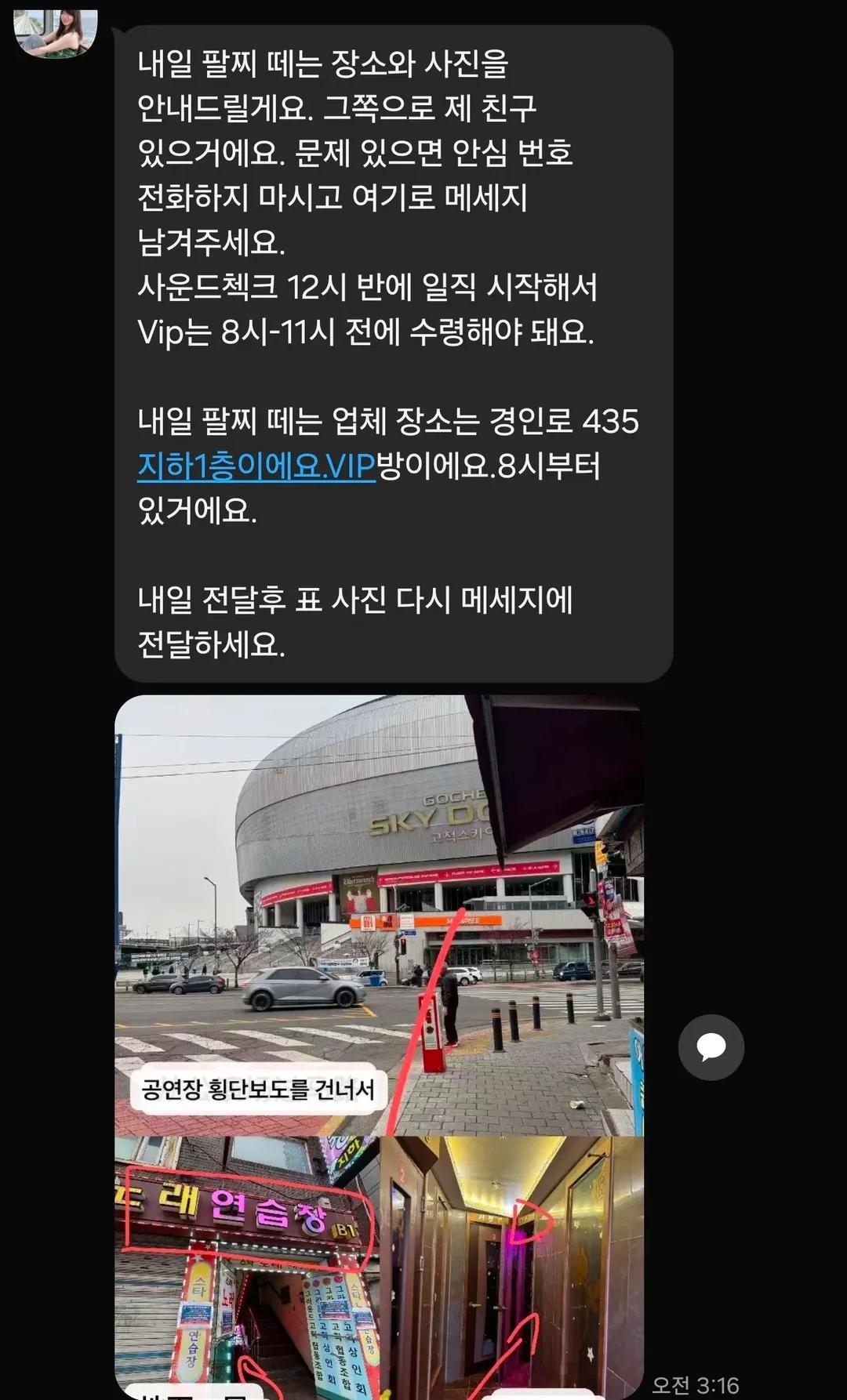The width and height of the screenshot is (847, 1400).
Task: Tap the comment bubble icon beside the photo
Action: click(x=711, y=1047)
